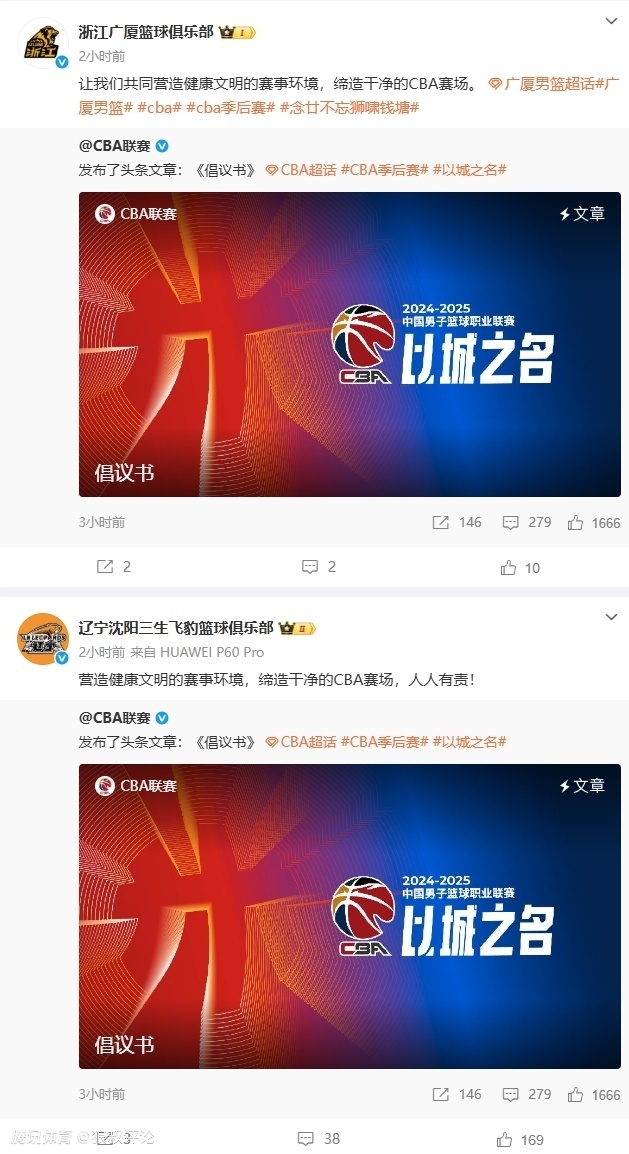Screen dimensions: 629x1154
Task: Expand options chevron on 浙江广厦 post
Action: pos(611,21)
